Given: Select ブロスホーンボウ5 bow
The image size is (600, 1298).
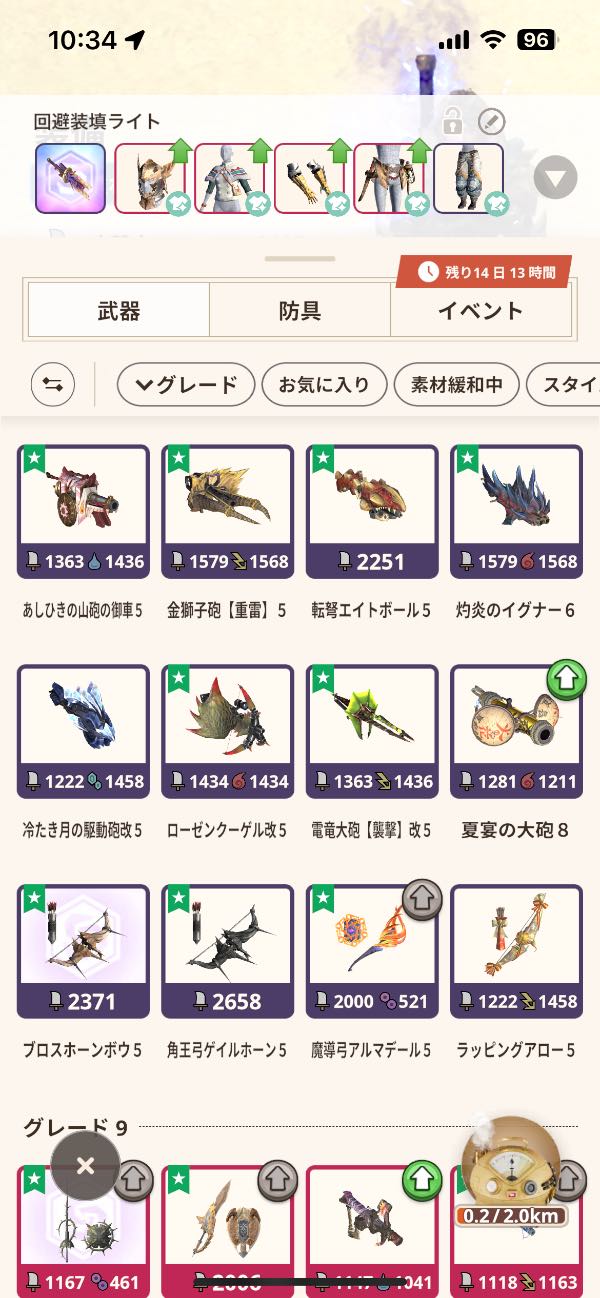Looking at the screenshot, I should click(x=83, y=952).
